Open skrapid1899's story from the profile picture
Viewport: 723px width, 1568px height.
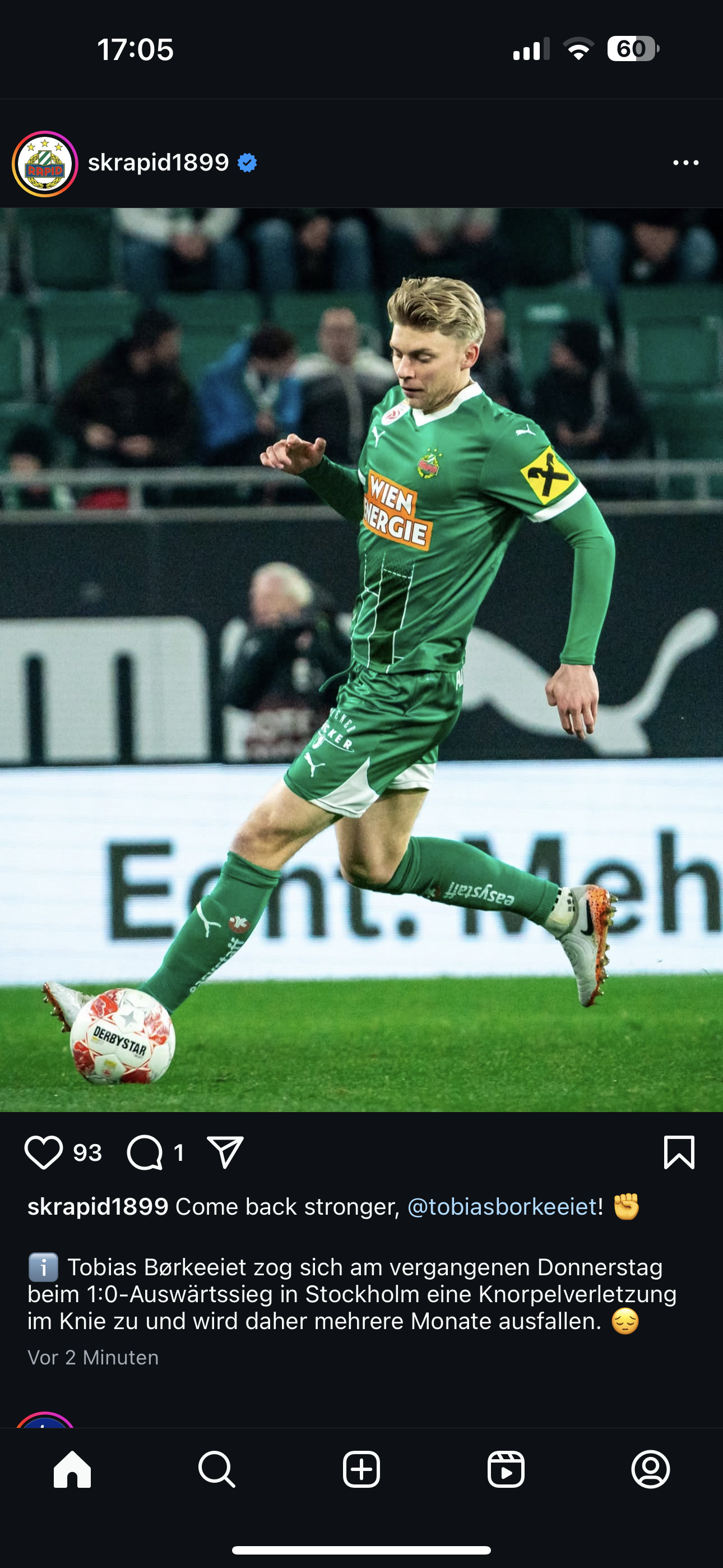click(x=45, y=164)
